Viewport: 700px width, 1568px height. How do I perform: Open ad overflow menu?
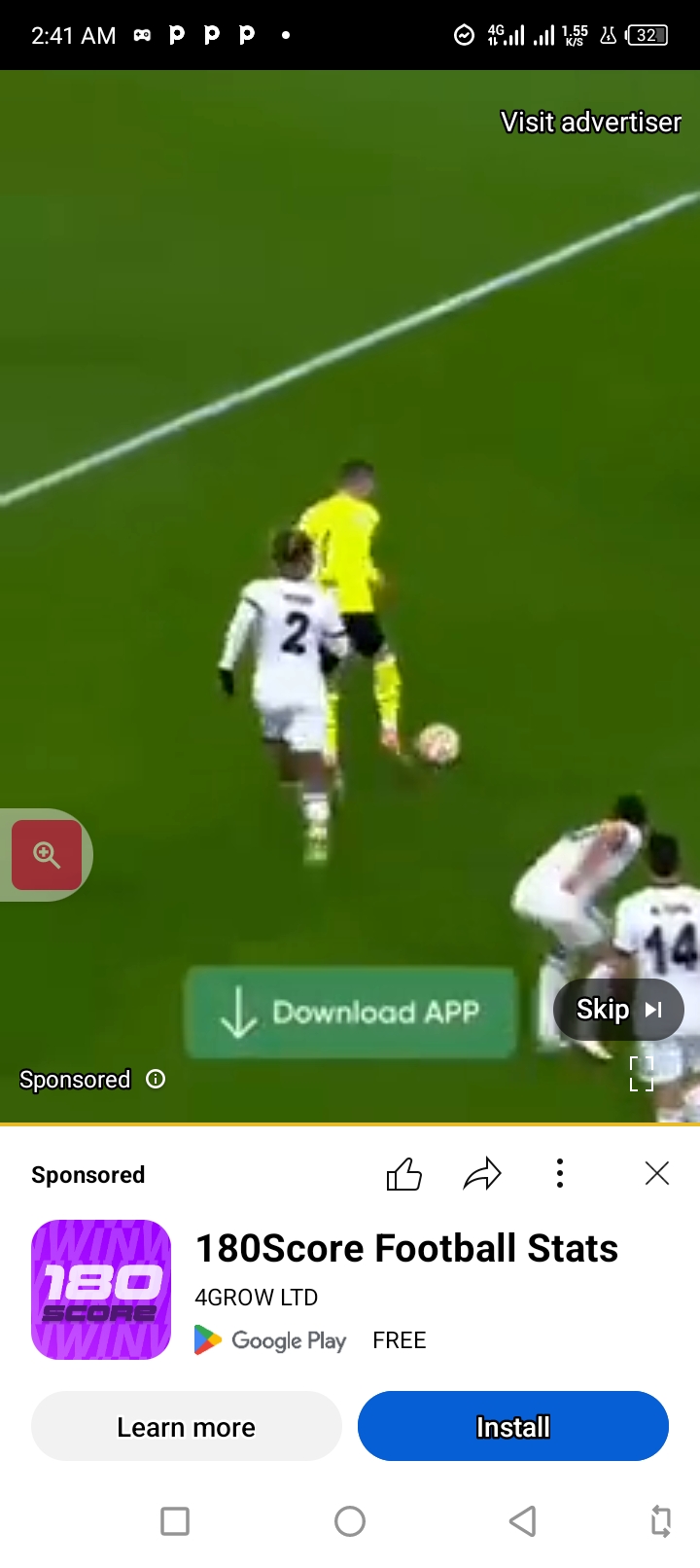pos(560,1174)
